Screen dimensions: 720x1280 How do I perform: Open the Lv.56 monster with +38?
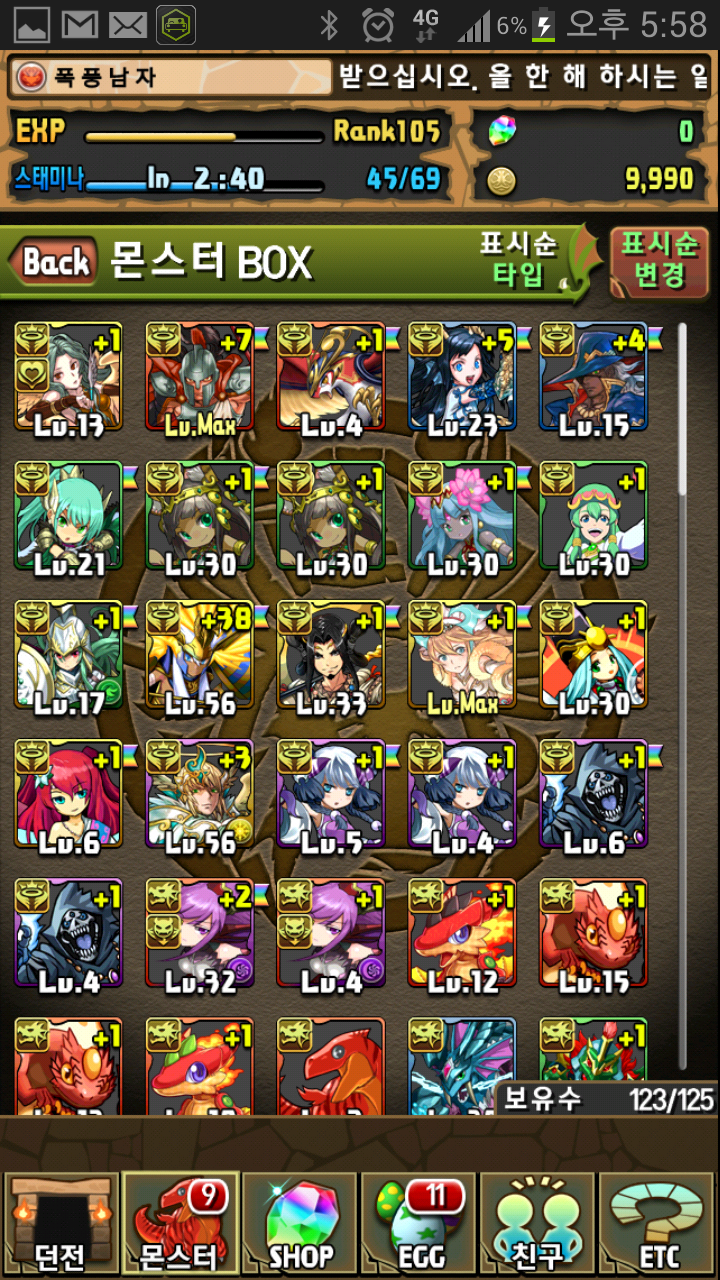[x=200, y=655]
